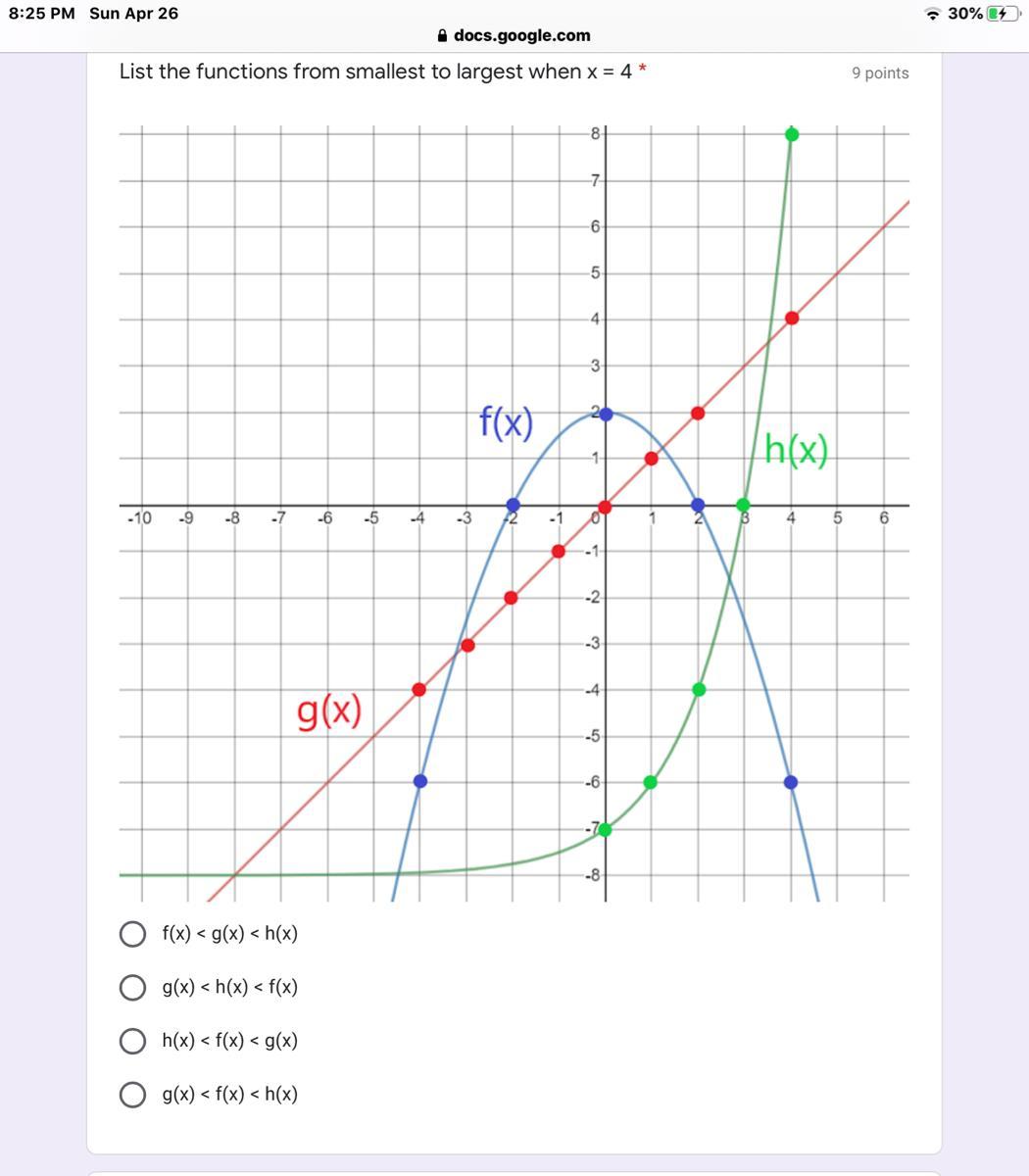The image size is (1029, 1176).
Task: Choose option g(x) < h(x) < f(x)
Action: click(x=133, y=988)
